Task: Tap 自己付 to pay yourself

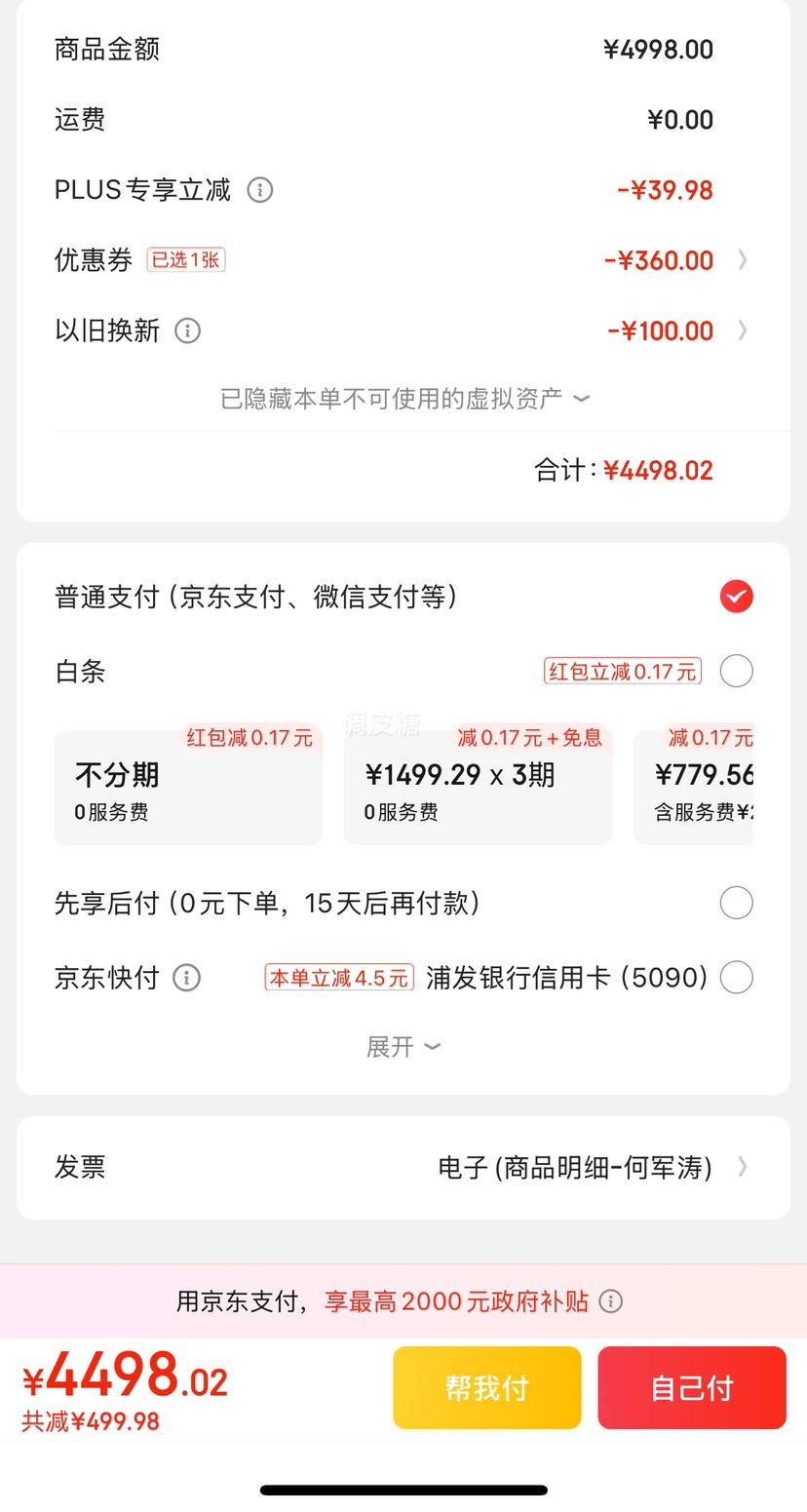Action: coord(691,1387)
